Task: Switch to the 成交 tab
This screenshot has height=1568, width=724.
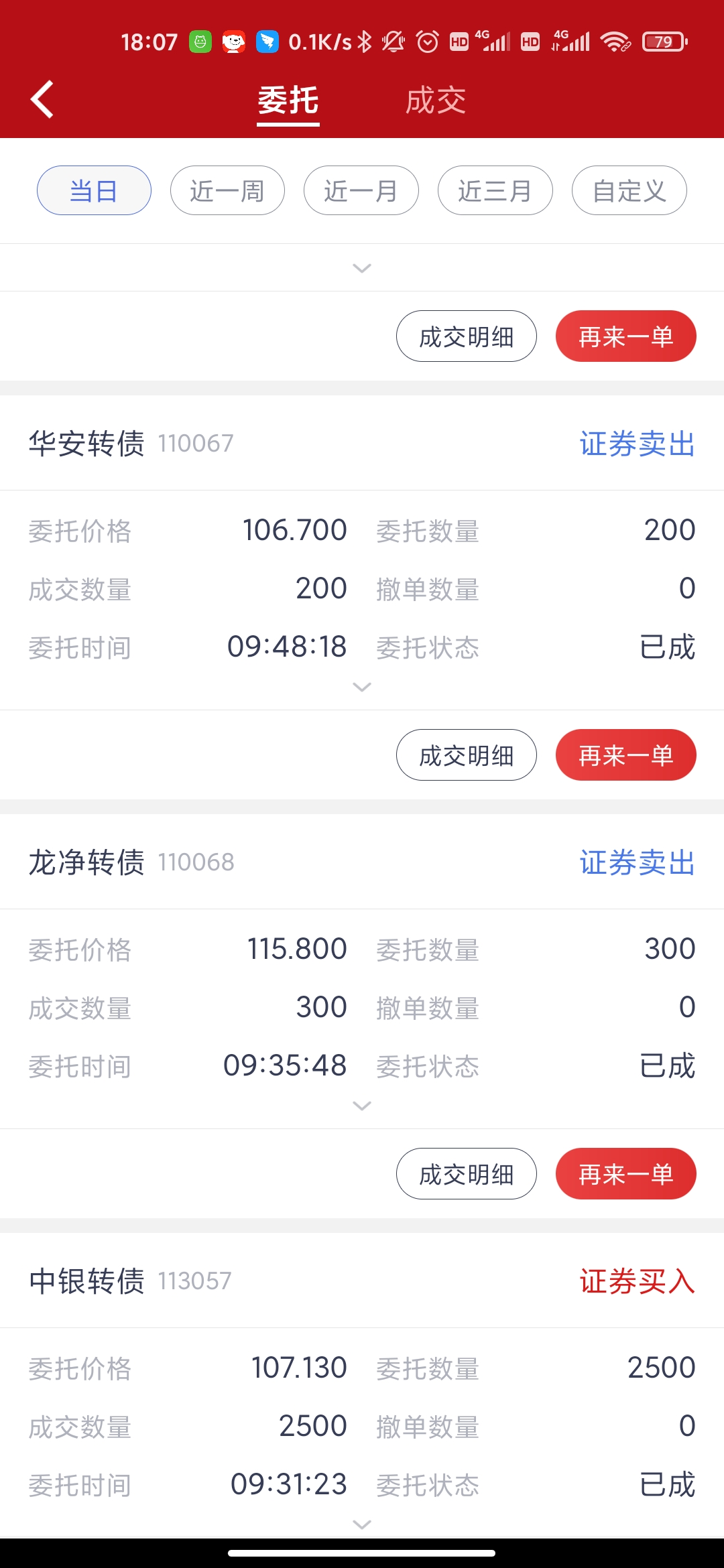Action: (435, 101)
